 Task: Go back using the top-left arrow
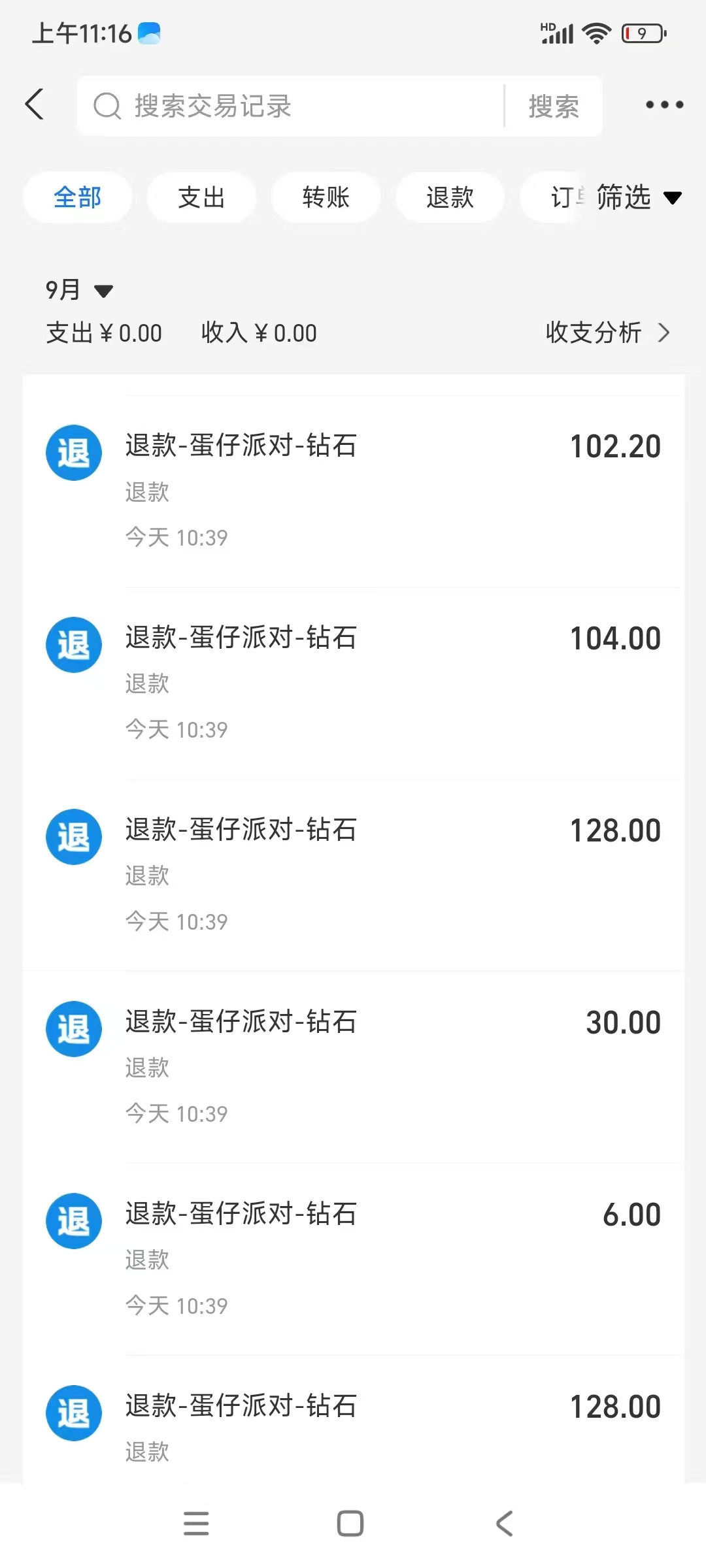coord(35,105)
